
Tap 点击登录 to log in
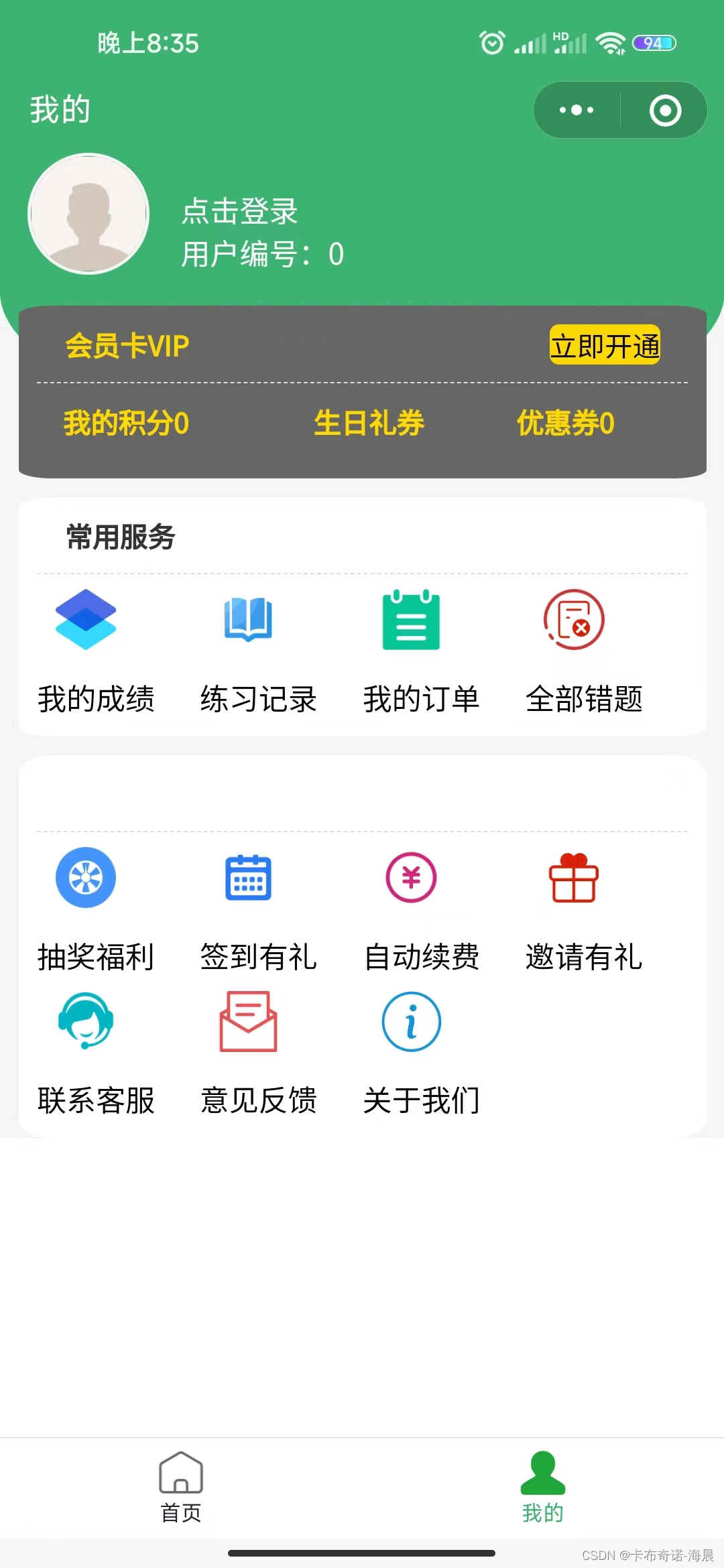point(239,212)
